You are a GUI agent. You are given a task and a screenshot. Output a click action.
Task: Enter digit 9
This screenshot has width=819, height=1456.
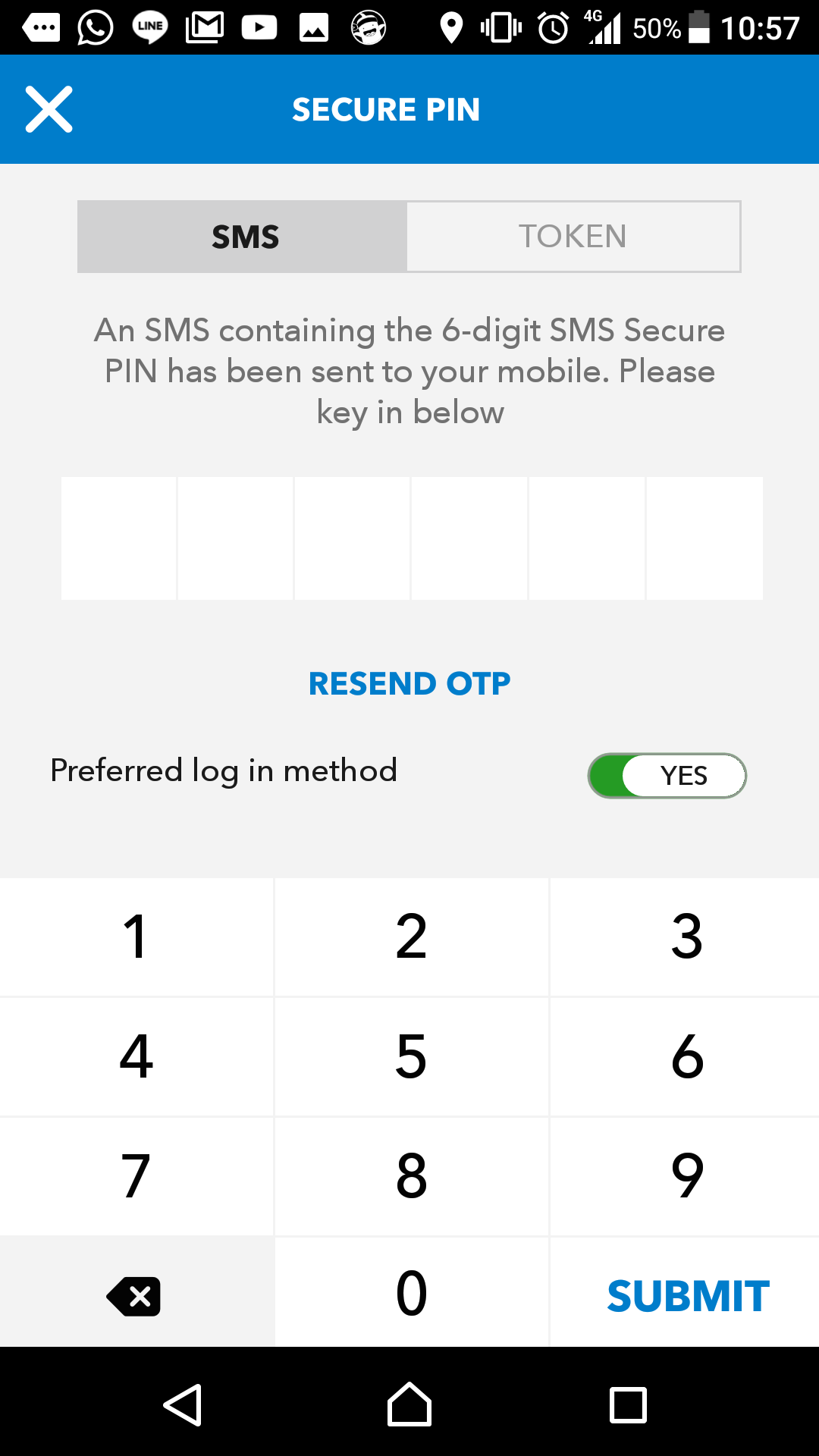(x=686, y=1176)
